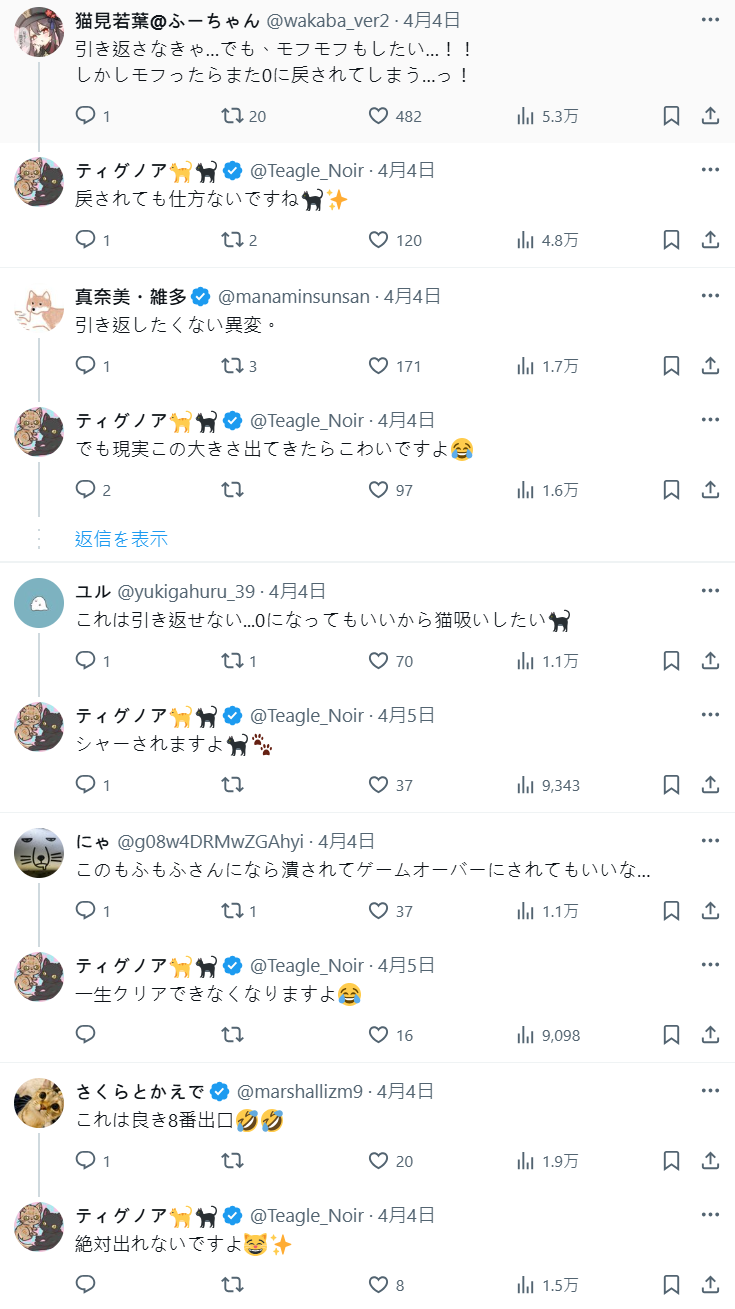View analytics of ティグノア's 戻されても仕方ないですね reply
The width and height of the screenshot is (735, 1309).
tap(526, 240)
